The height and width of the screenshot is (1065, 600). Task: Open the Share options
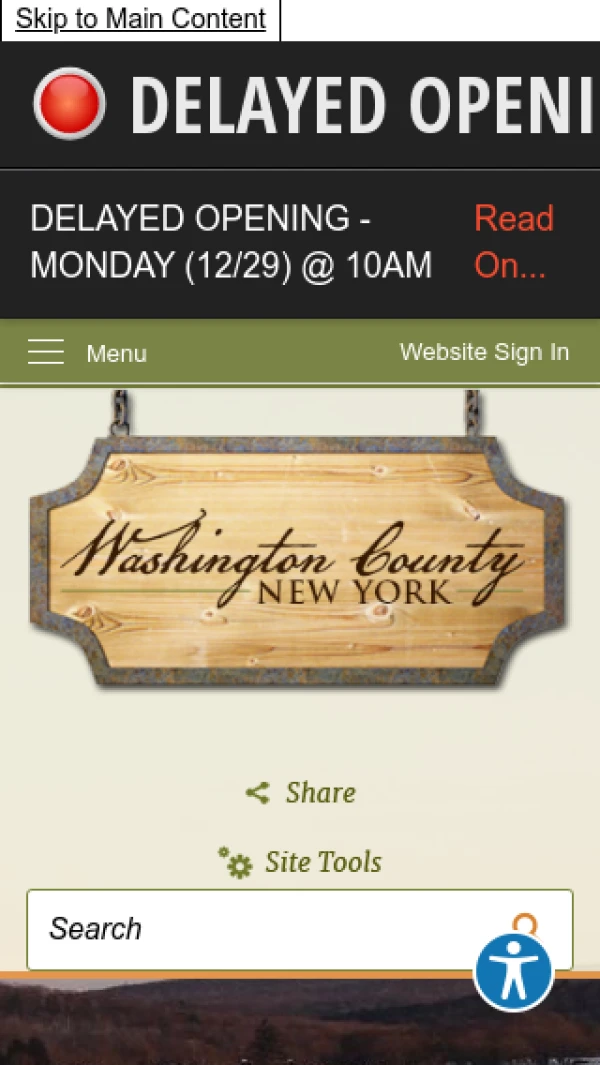[x=301, y=793]
